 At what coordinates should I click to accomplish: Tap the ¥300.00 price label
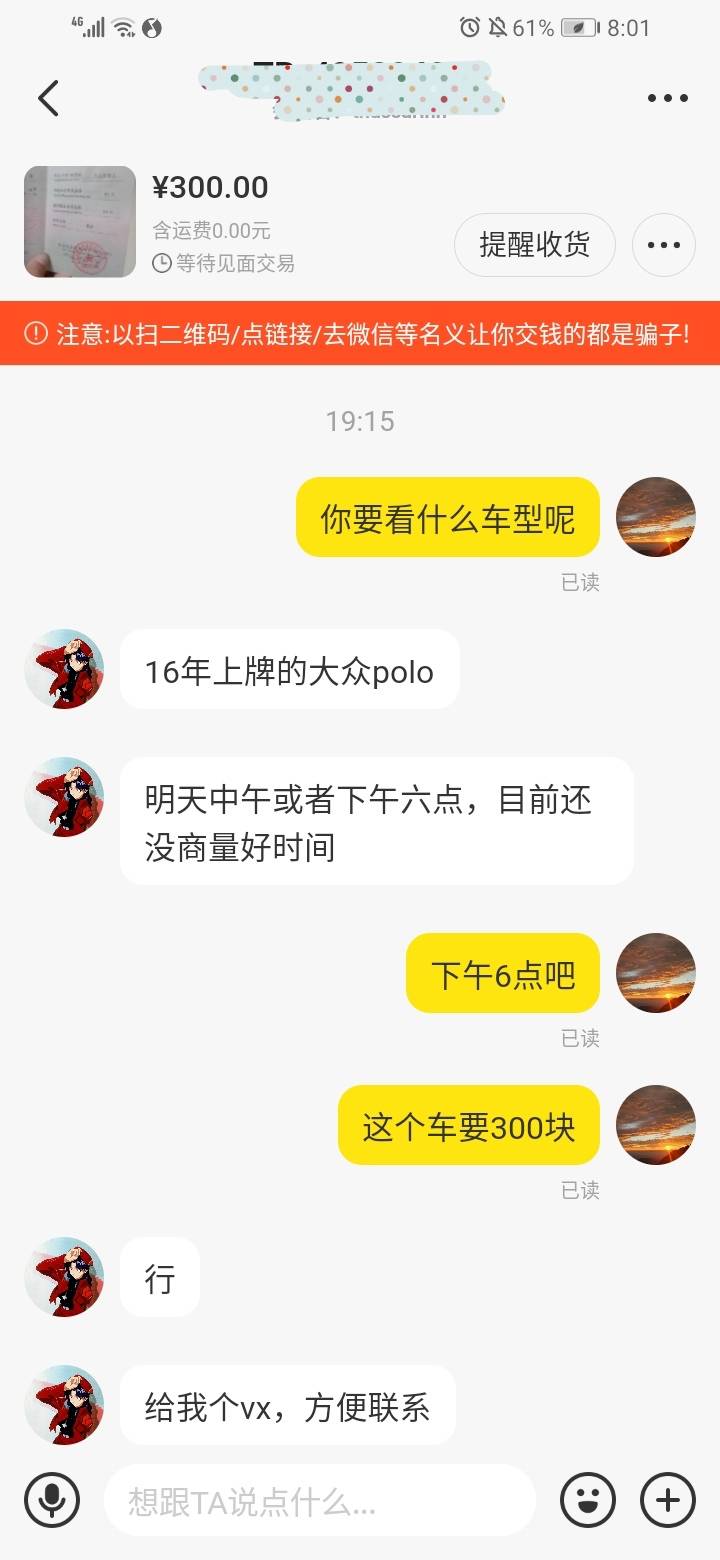click(209, 187)
